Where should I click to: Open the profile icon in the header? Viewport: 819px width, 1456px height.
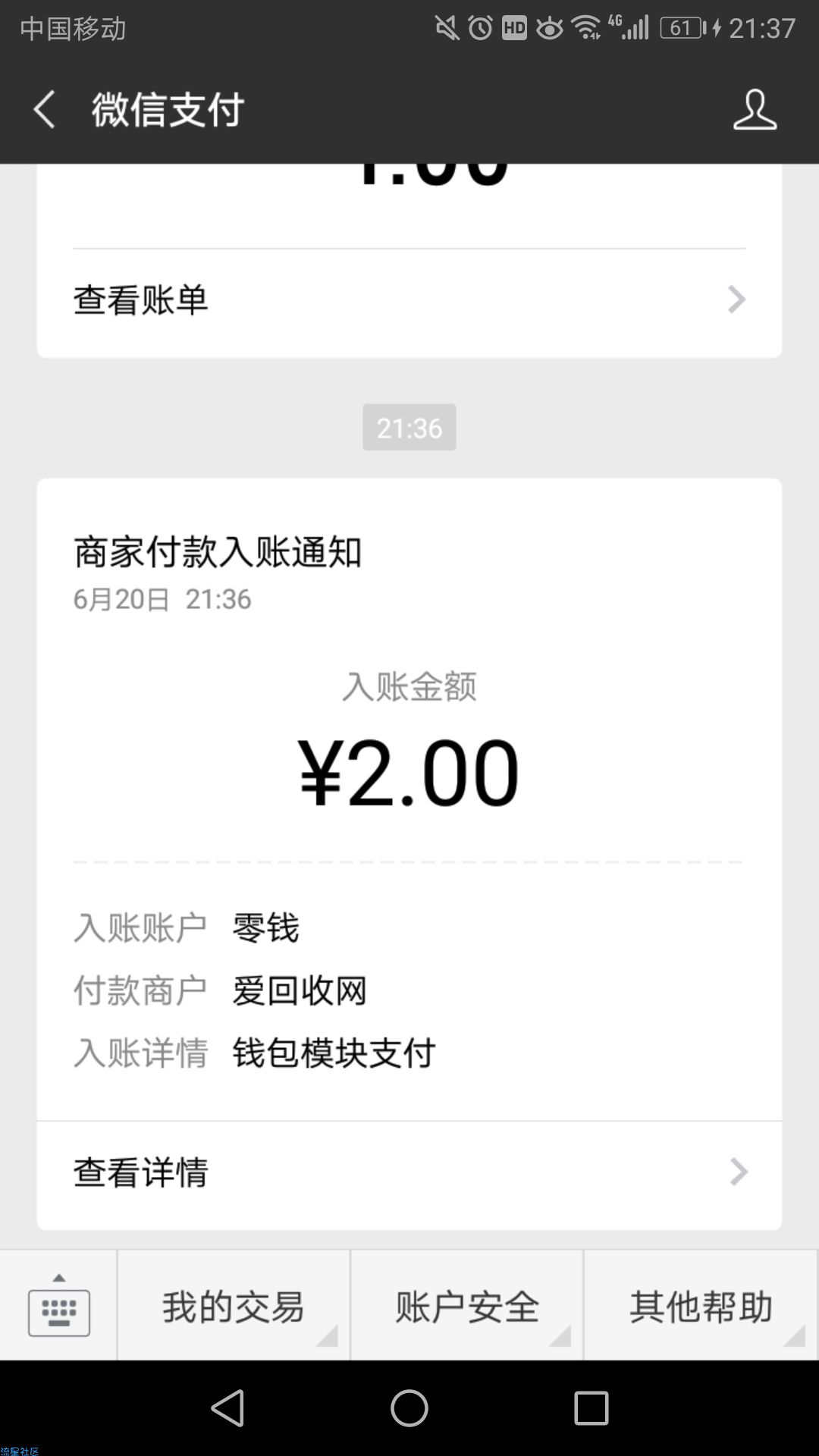coord(755,109)
